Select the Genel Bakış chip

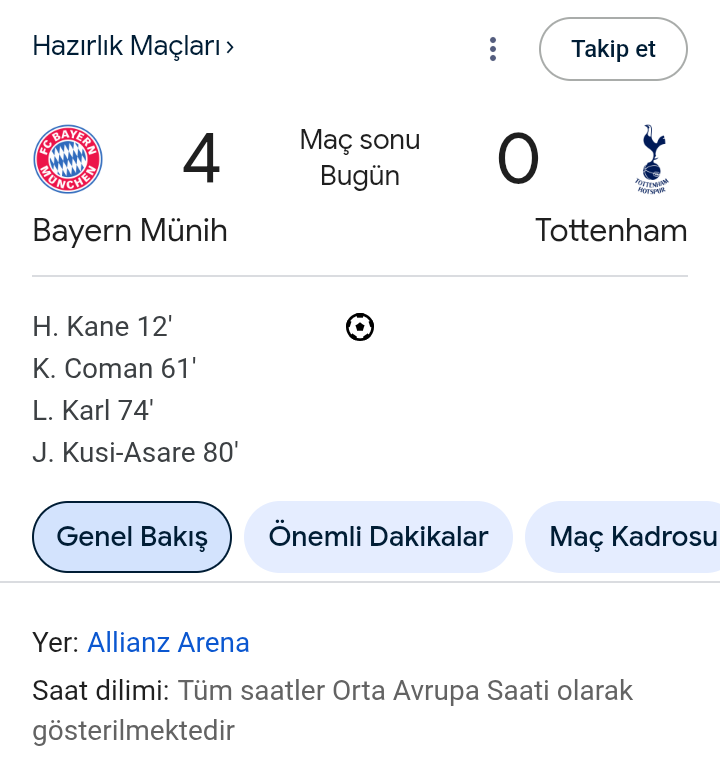[132, 537]
